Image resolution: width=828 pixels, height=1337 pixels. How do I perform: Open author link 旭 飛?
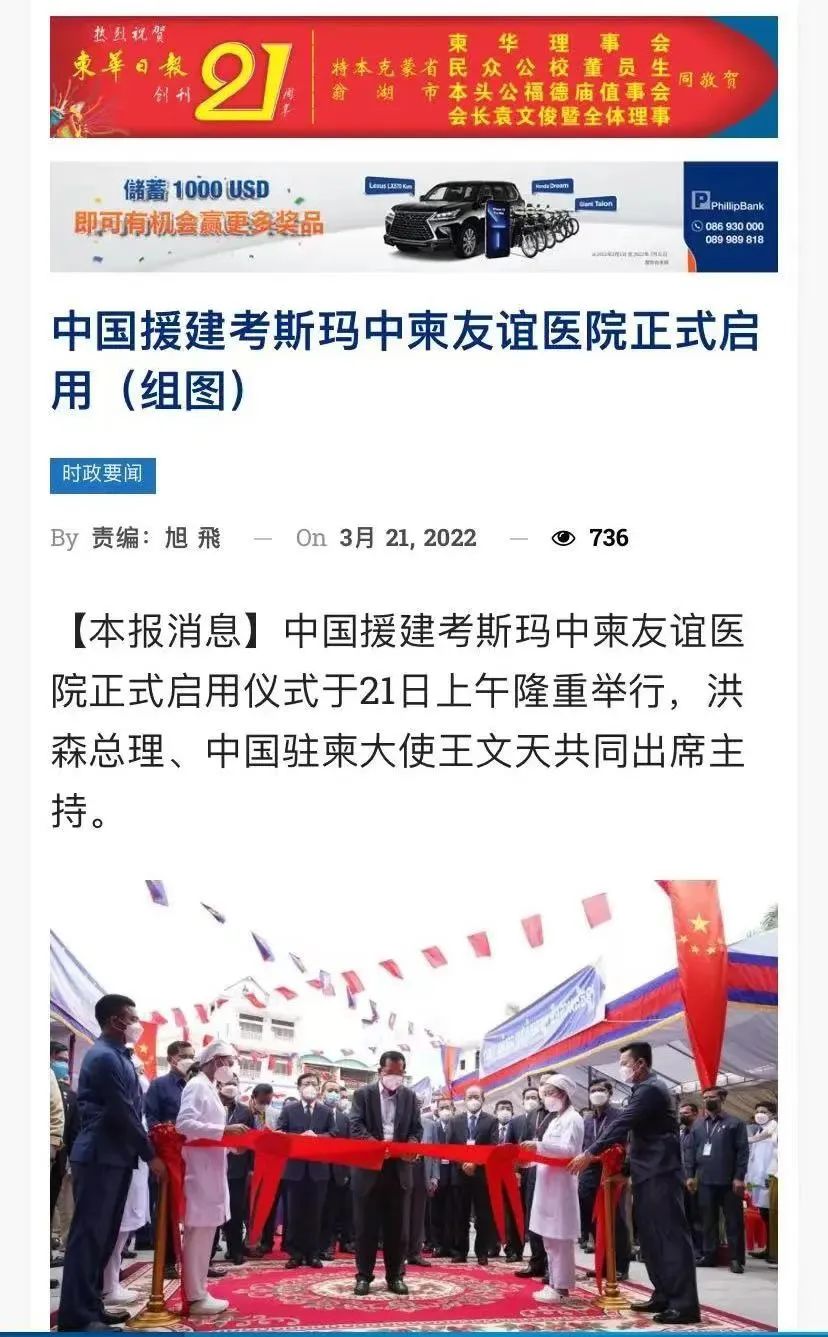(x=192, y=538)
